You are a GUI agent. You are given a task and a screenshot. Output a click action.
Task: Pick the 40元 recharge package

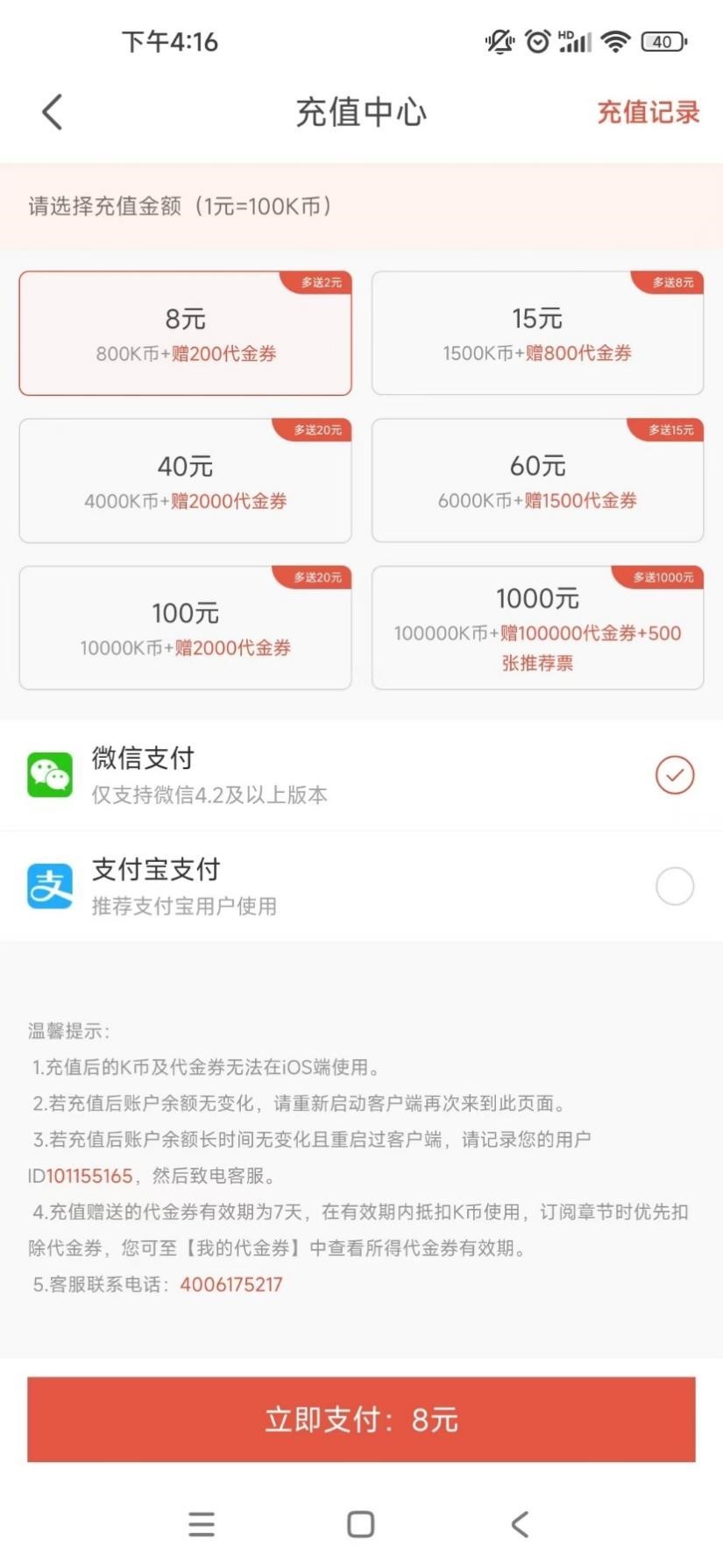coord(185,480)
